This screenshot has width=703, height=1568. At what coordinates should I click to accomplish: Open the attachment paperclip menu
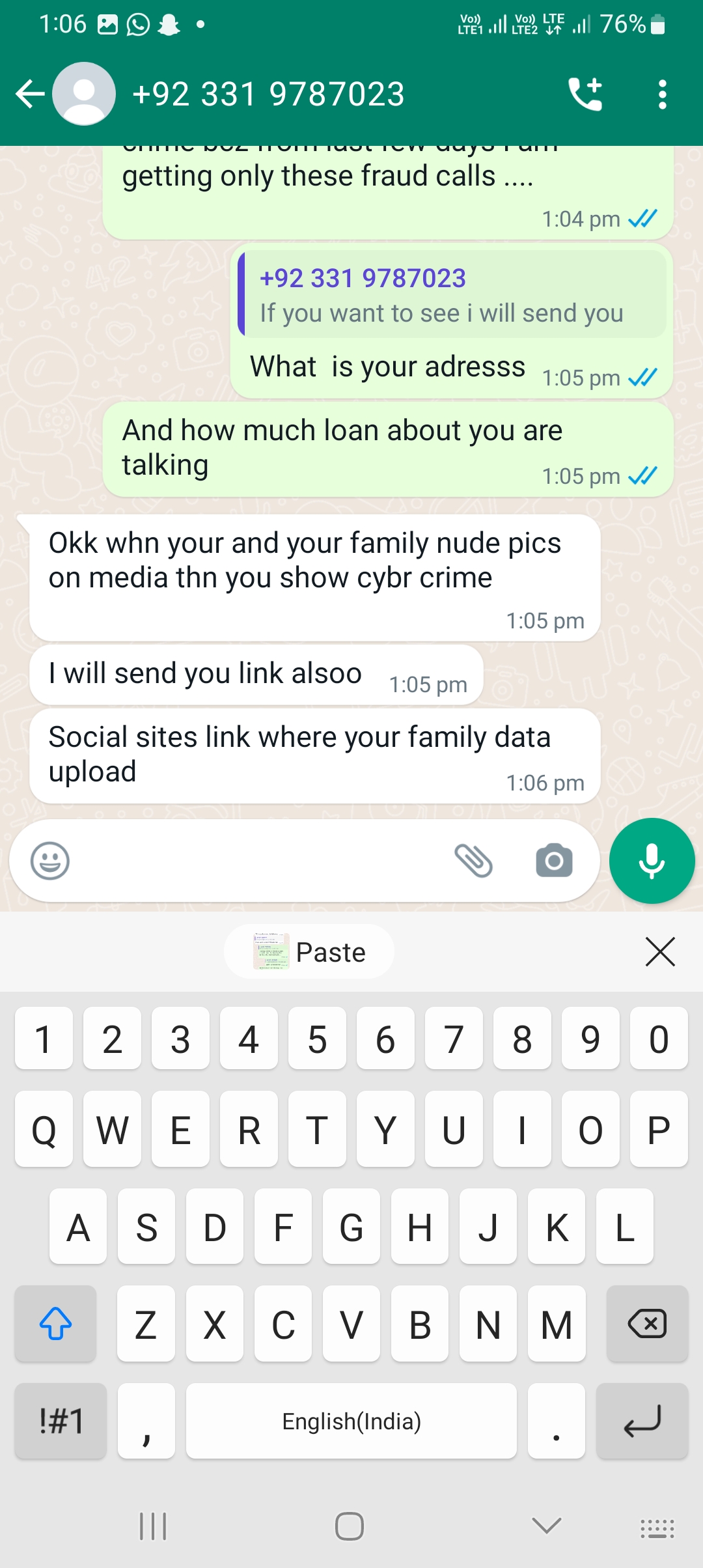tap(473, 861)
